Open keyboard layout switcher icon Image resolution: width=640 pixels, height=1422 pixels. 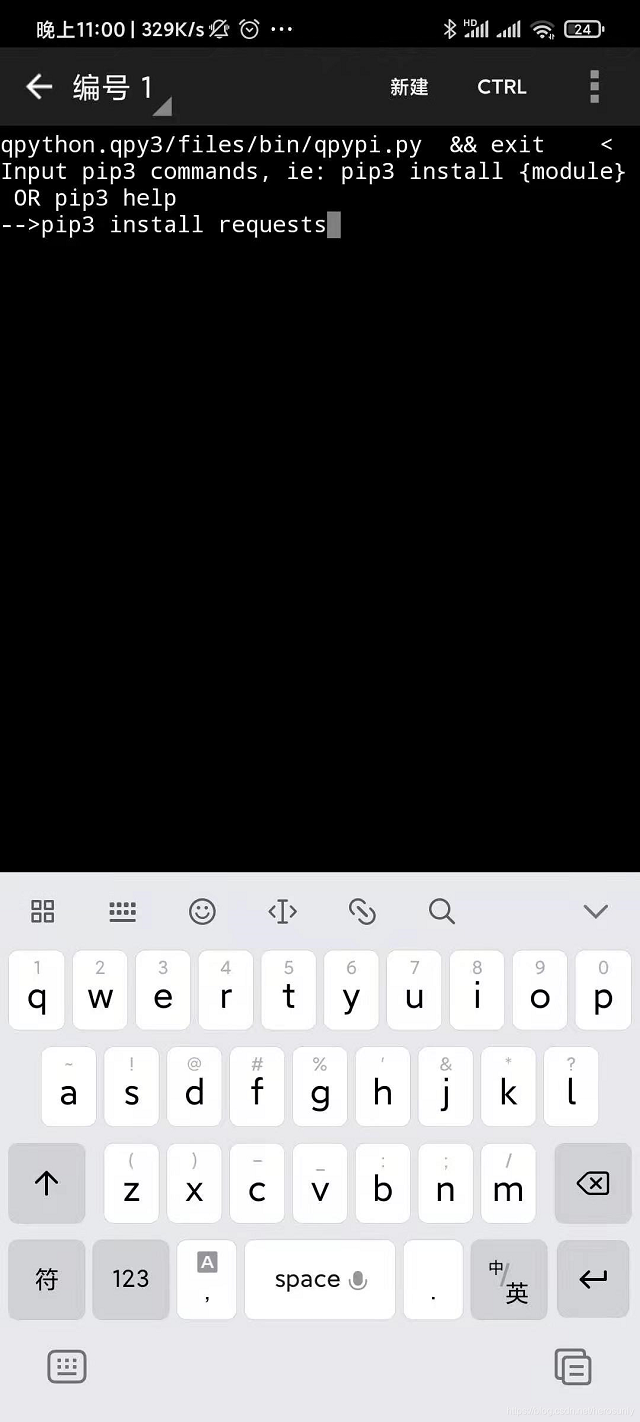pos(122,911)
